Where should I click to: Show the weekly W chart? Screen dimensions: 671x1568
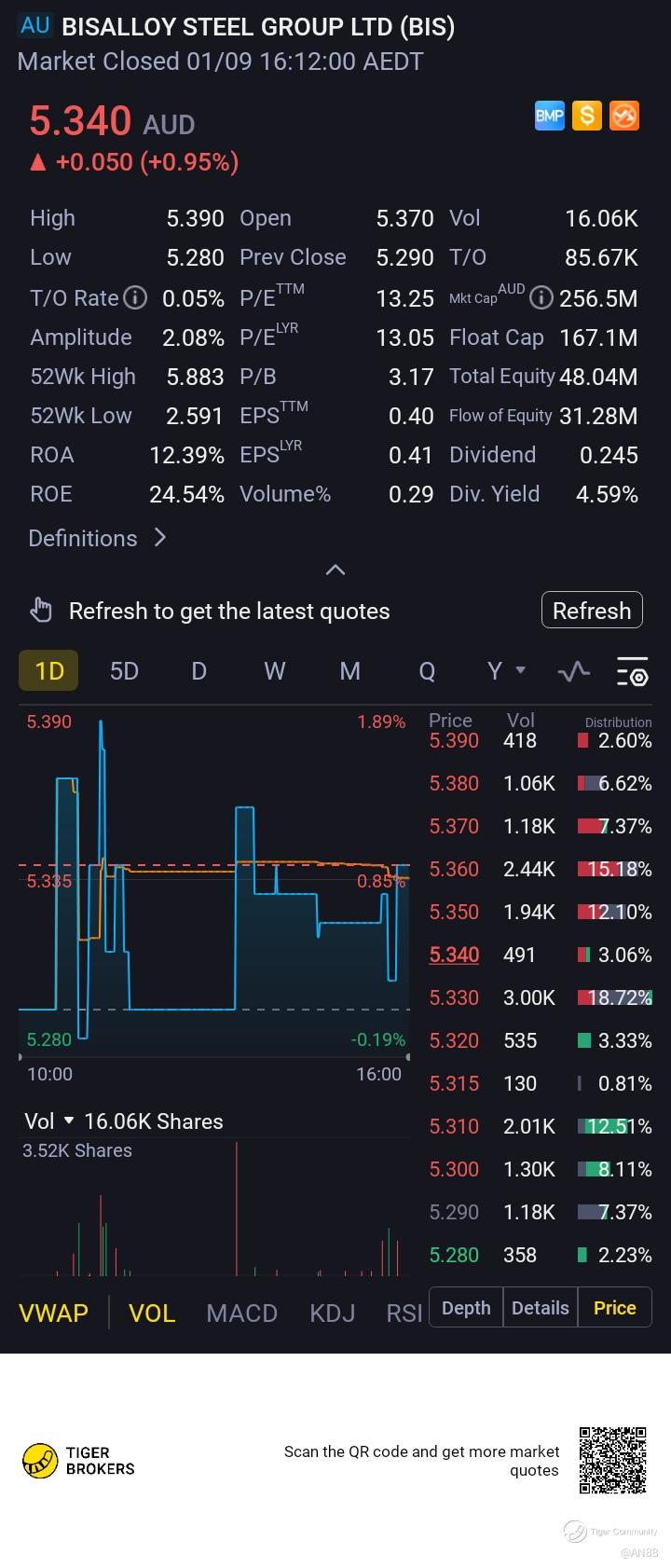coord(274,671)
